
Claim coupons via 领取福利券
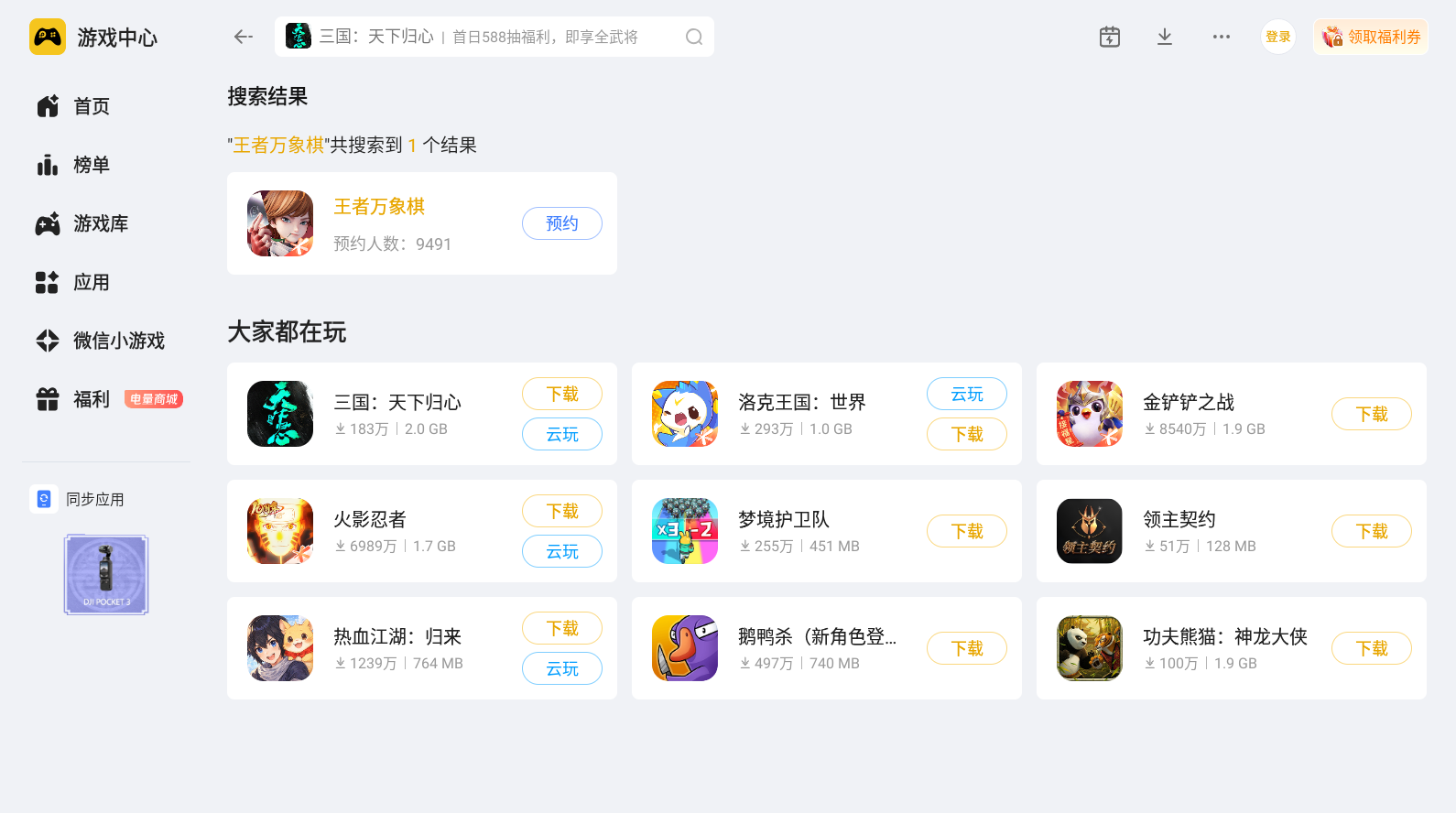pos(1371,37)
